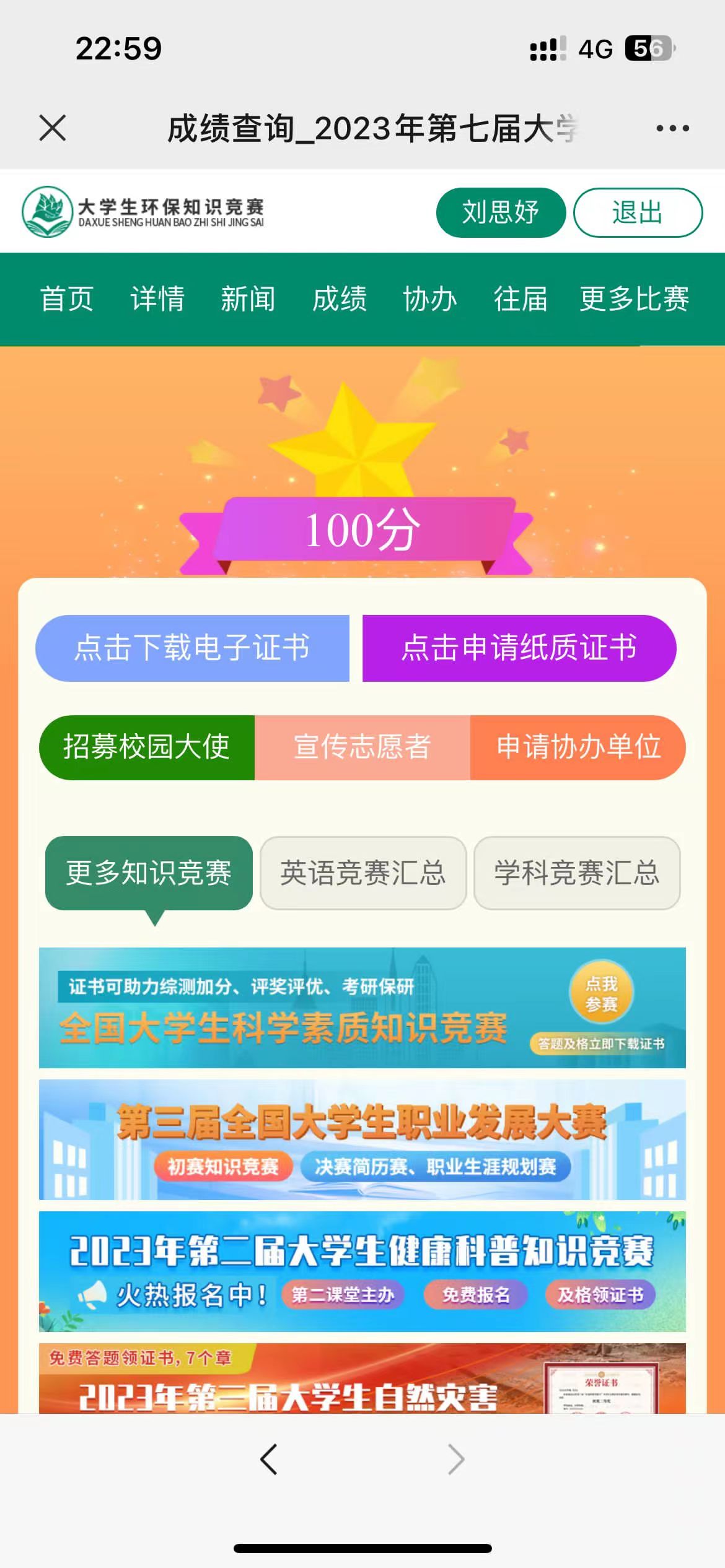Switch to the 新闻 section

click(x=248, y=298)
